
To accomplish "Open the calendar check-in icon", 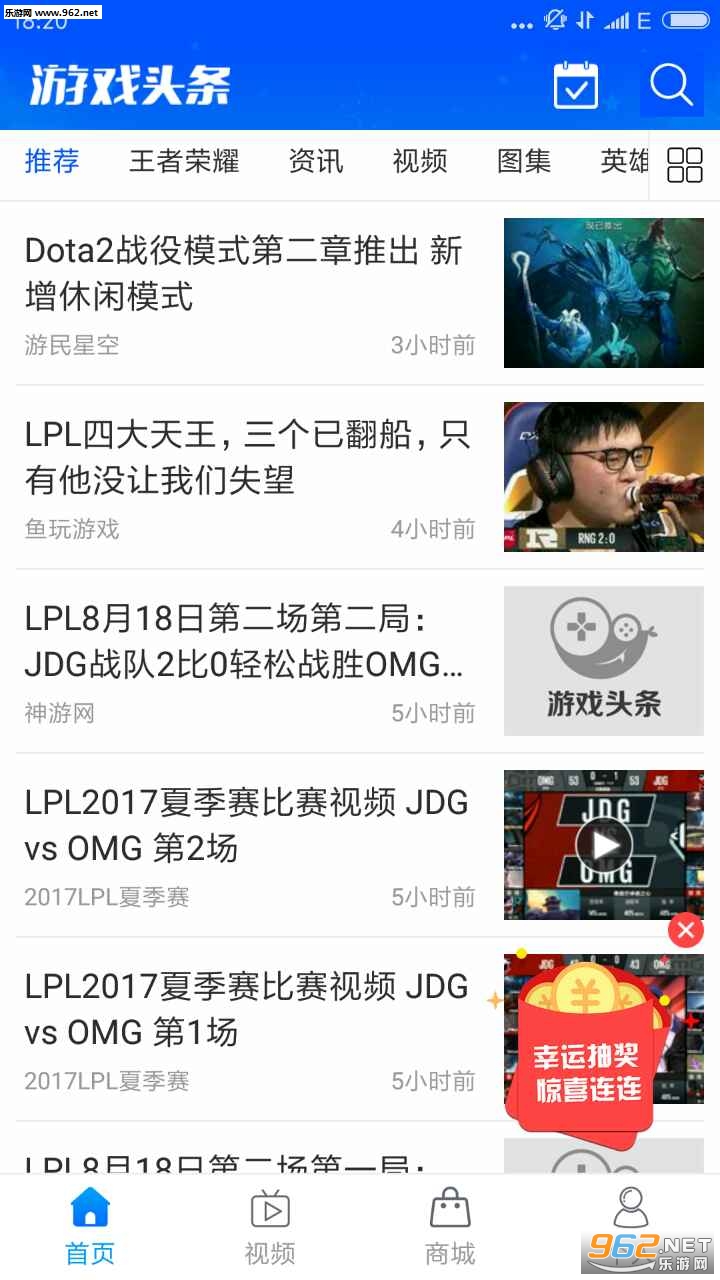I will pyautogui.click(x=576, y=86).
